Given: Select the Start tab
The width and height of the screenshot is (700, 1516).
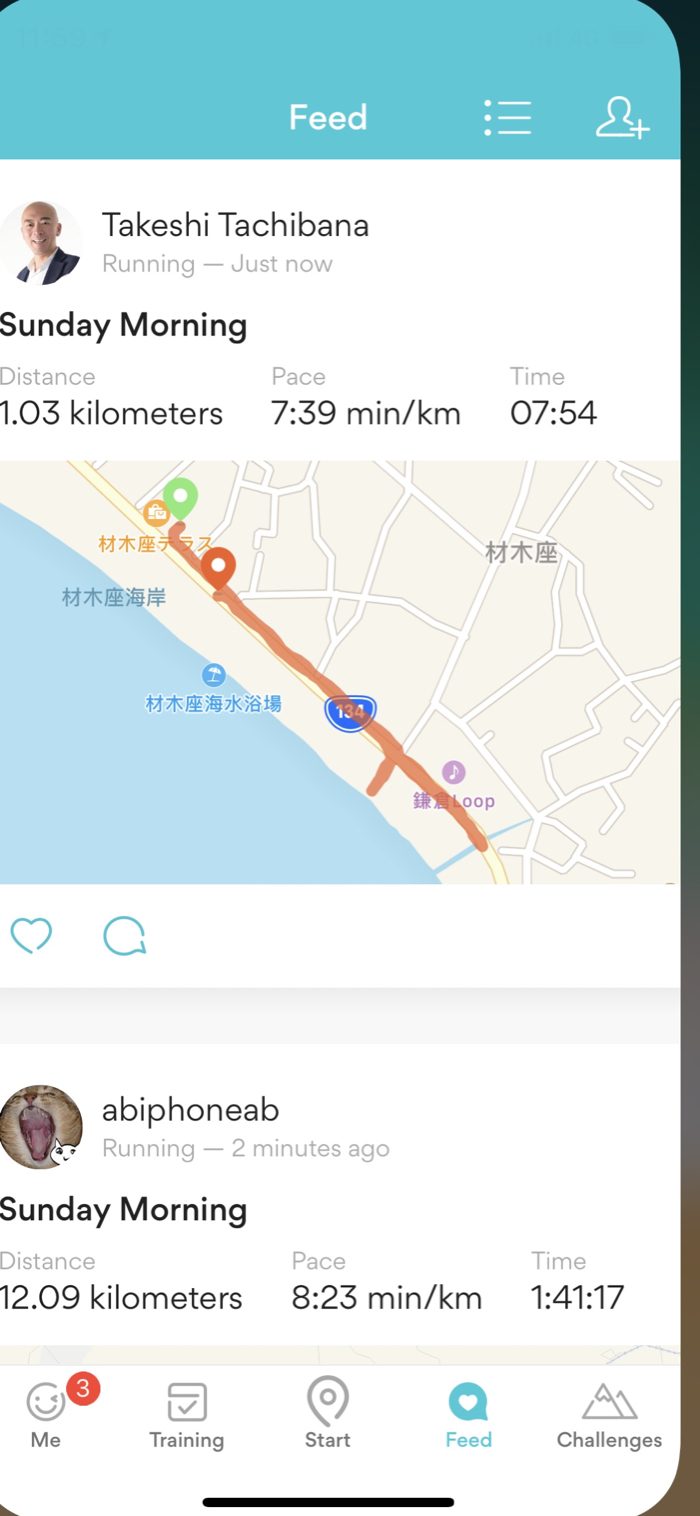Looking at the screenshot, I should (x=328, y=1414).
